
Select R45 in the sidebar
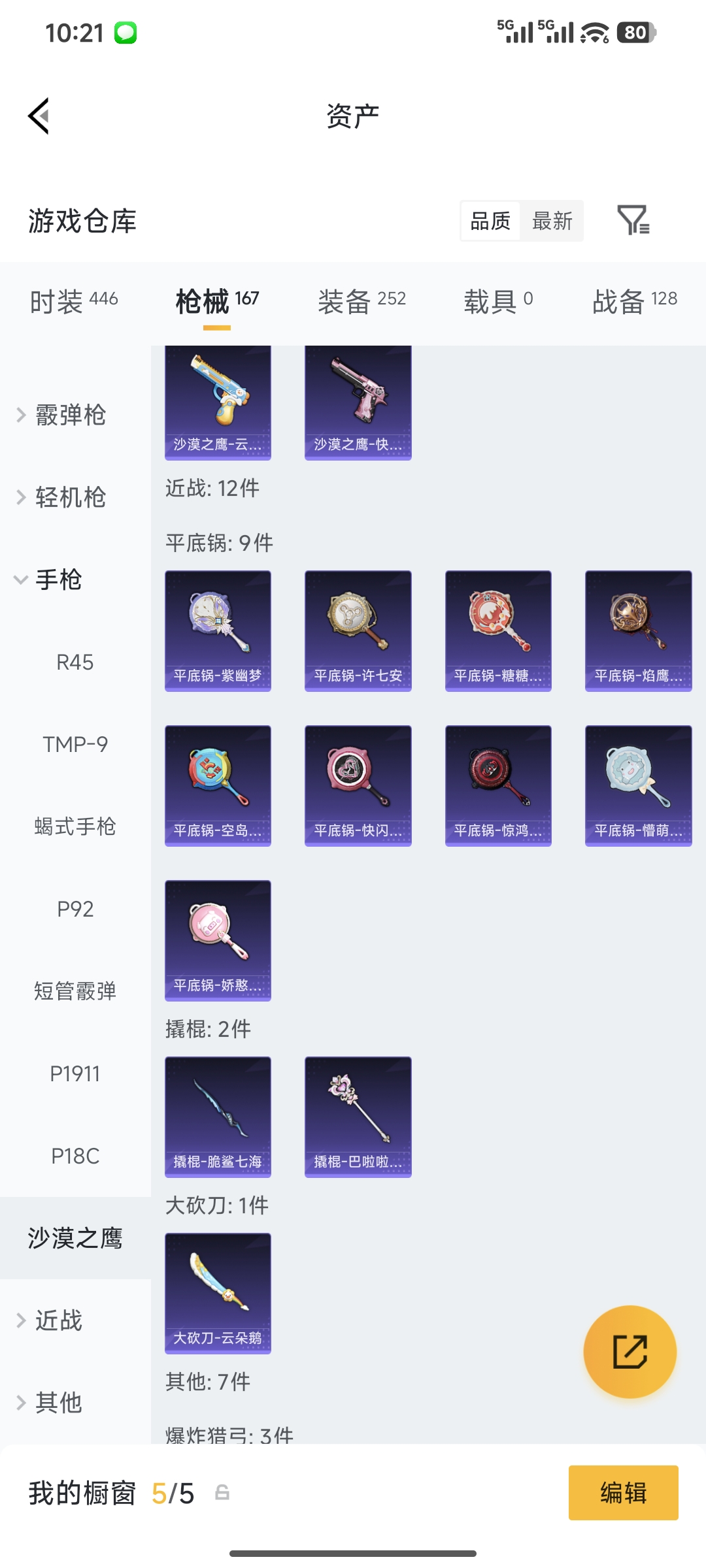75,662
